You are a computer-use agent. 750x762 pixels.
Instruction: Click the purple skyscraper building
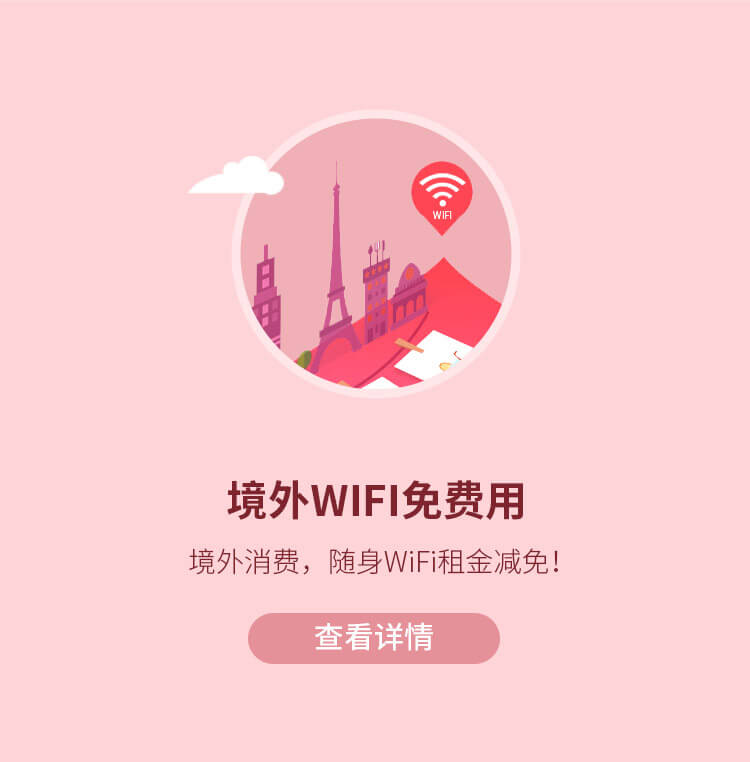[267, 300]
